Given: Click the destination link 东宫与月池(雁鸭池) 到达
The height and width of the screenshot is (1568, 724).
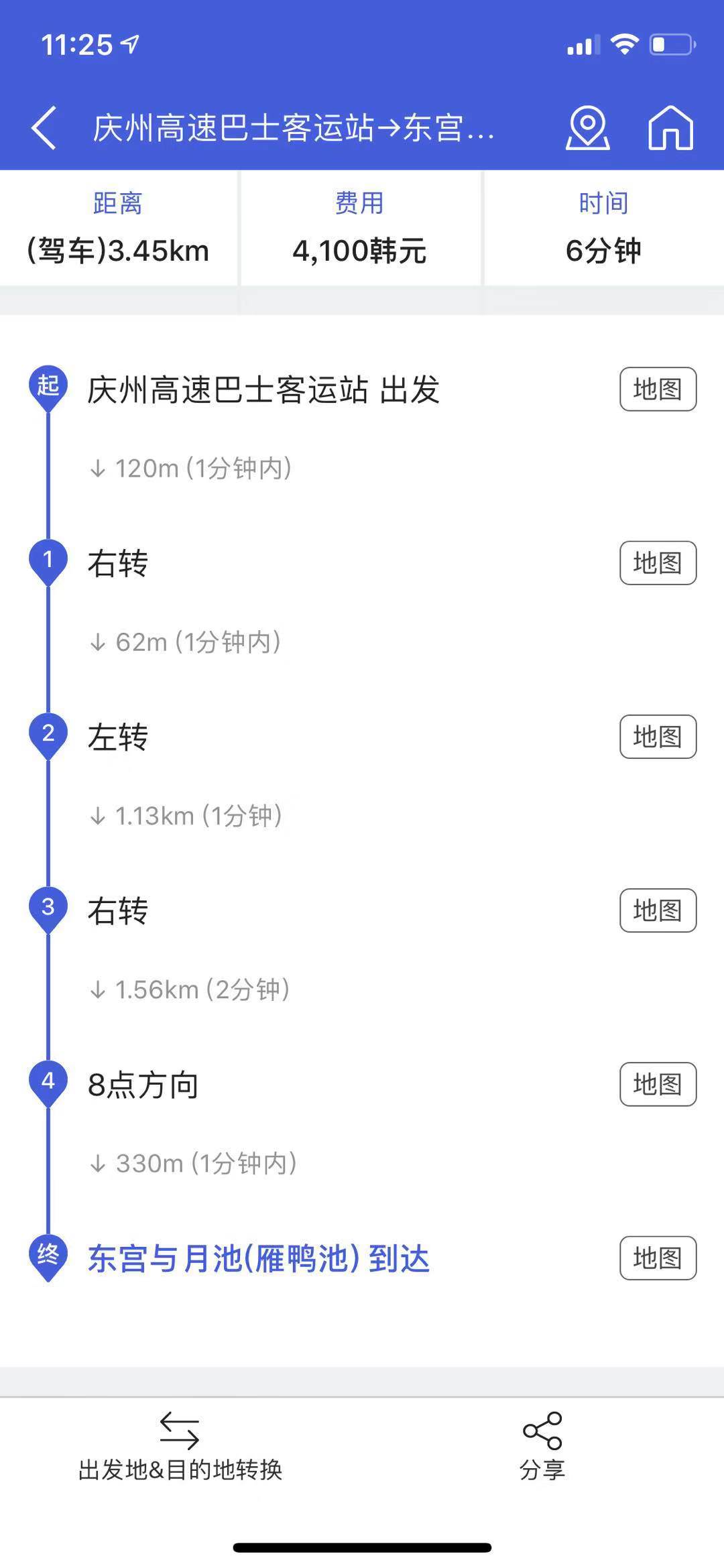Looking at the screenshot, I should 258,1259.
